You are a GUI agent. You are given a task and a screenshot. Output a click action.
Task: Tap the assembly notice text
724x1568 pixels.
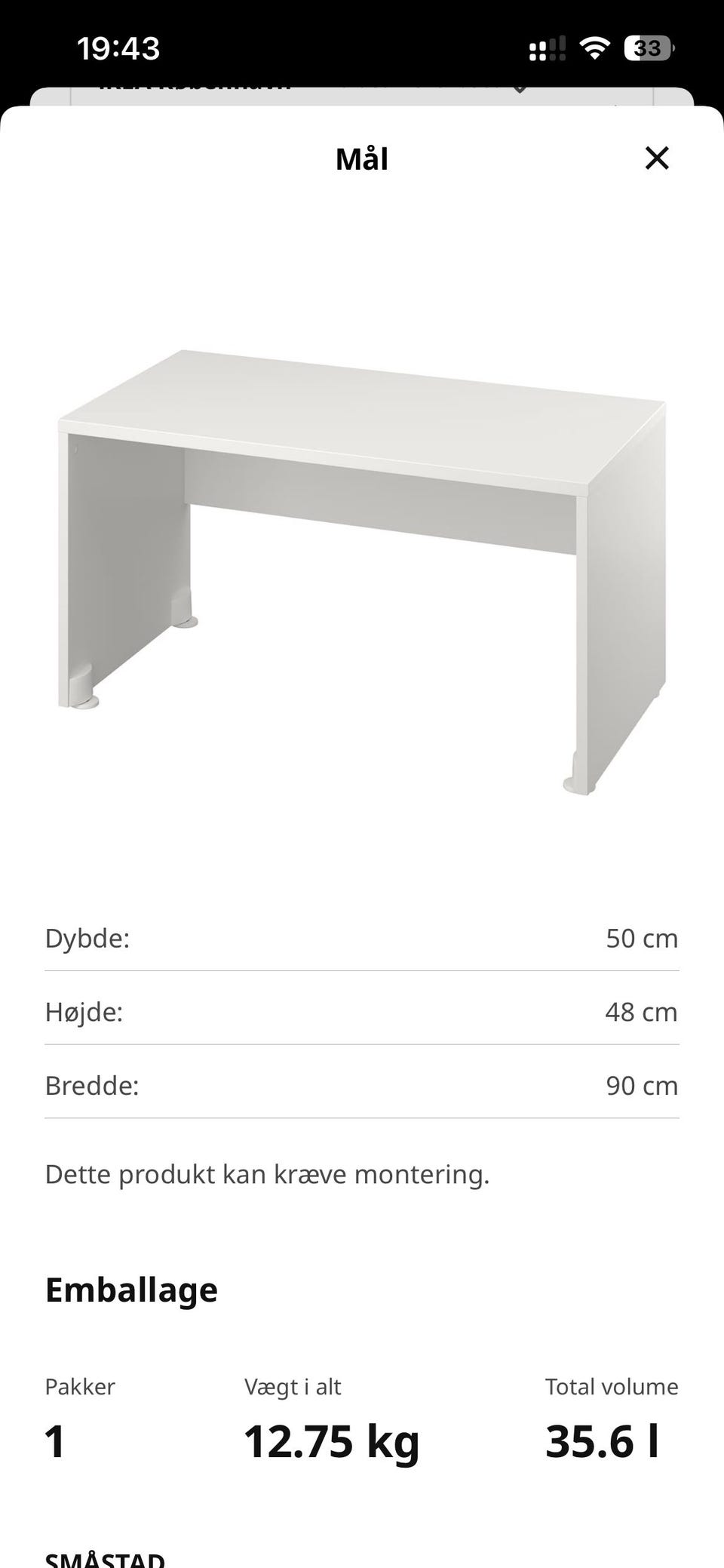click(x=268, y=1174)
